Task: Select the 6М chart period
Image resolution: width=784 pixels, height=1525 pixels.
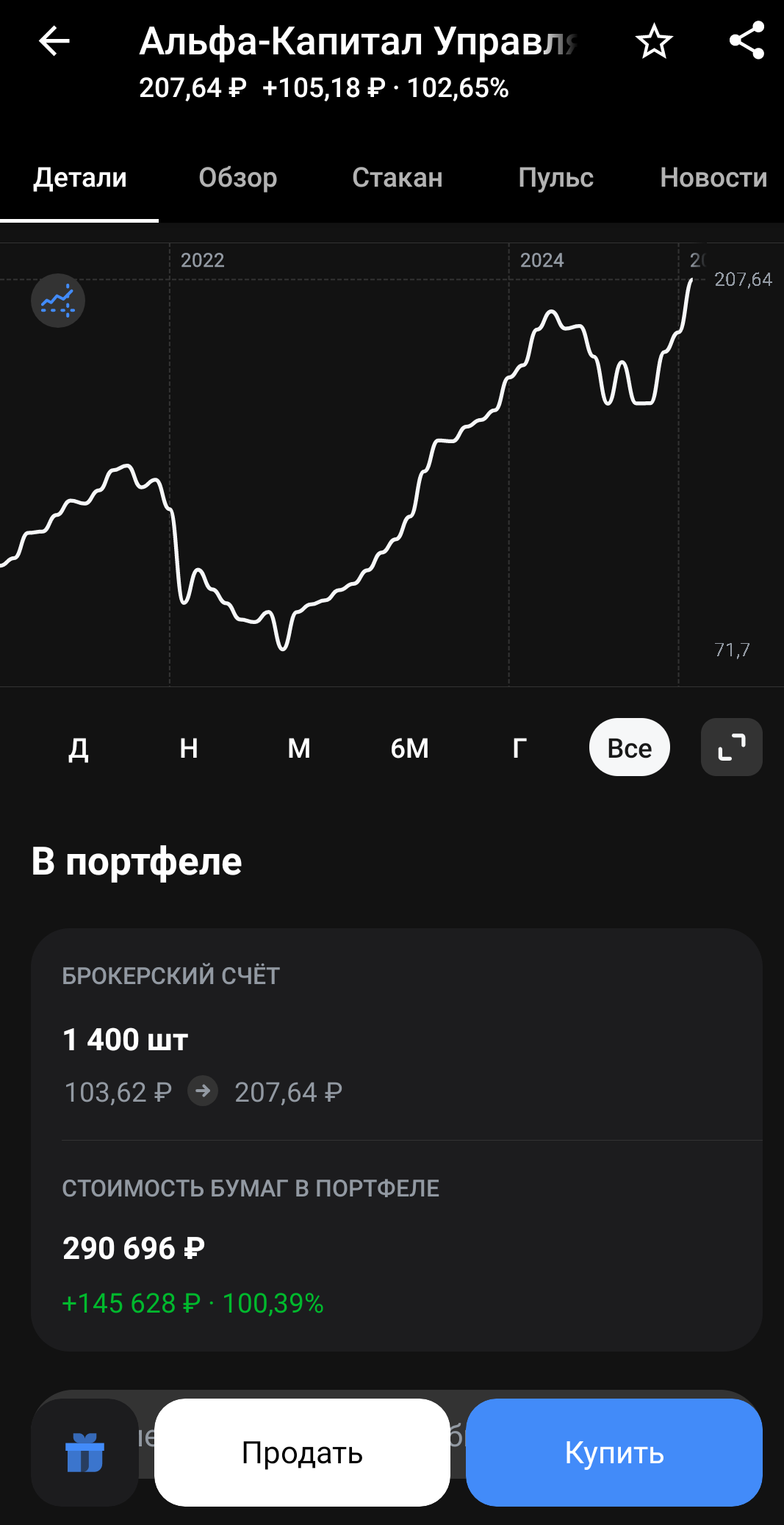Action: point(409,747)
